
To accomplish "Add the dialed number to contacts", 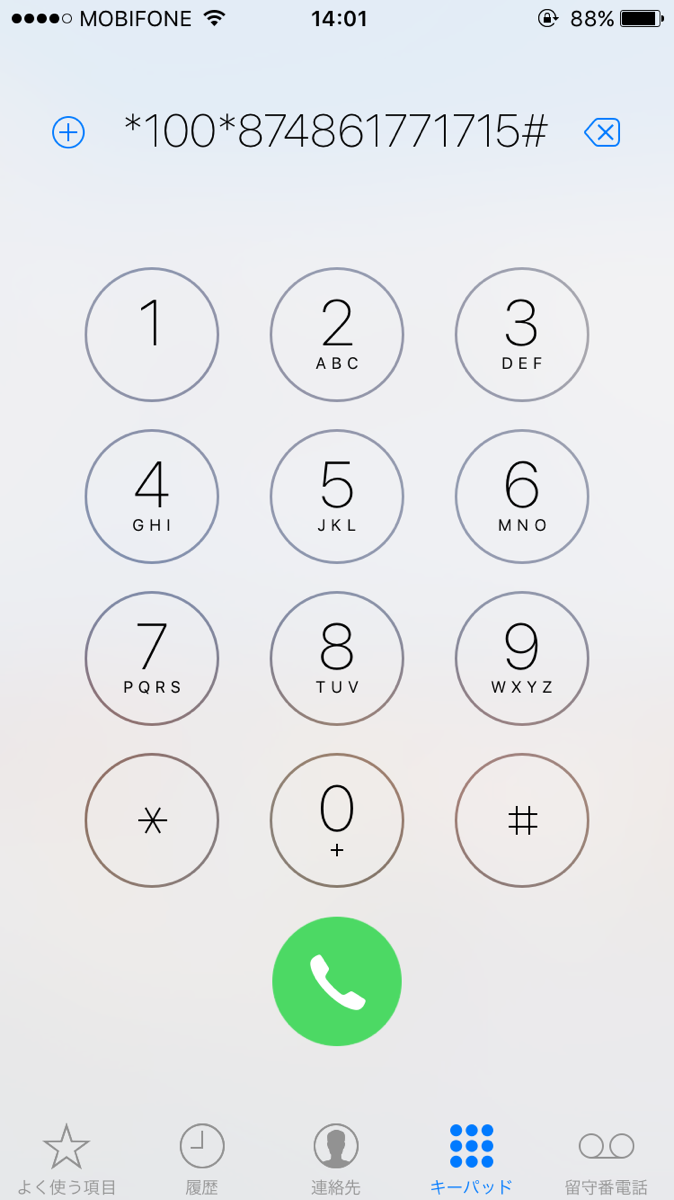I will (69, 132).
